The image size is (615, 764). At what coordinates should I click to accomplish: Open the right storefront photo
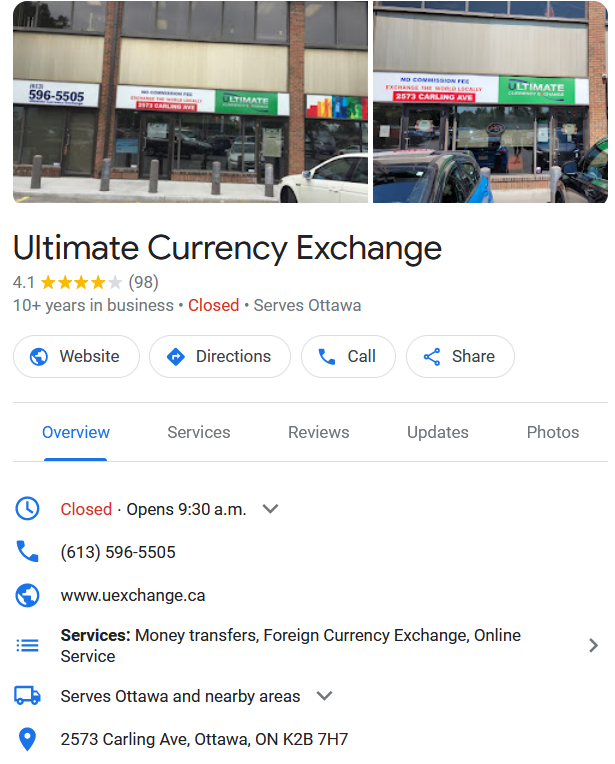tap(490, 100)
